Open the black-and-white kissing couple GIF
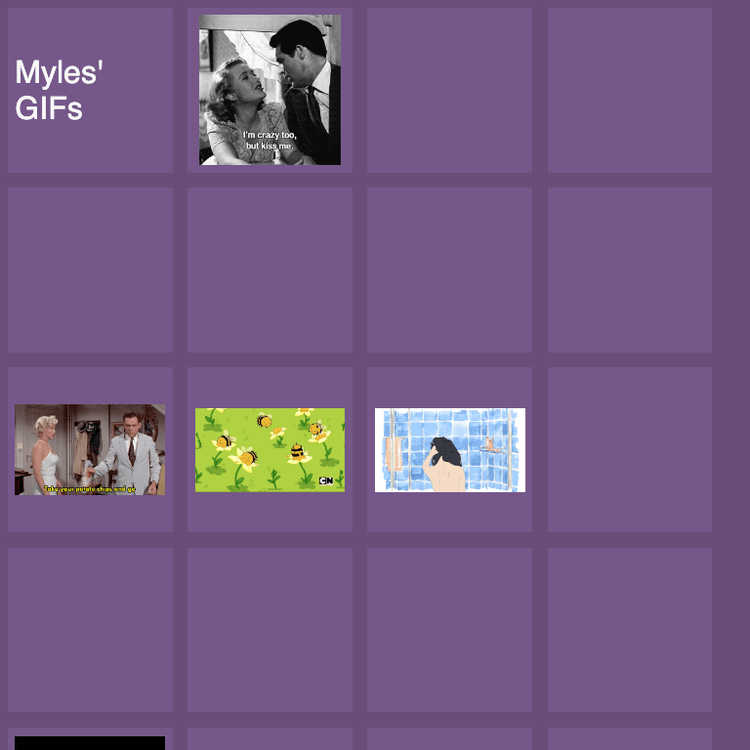Screen dimensions: 750x750 270,90
